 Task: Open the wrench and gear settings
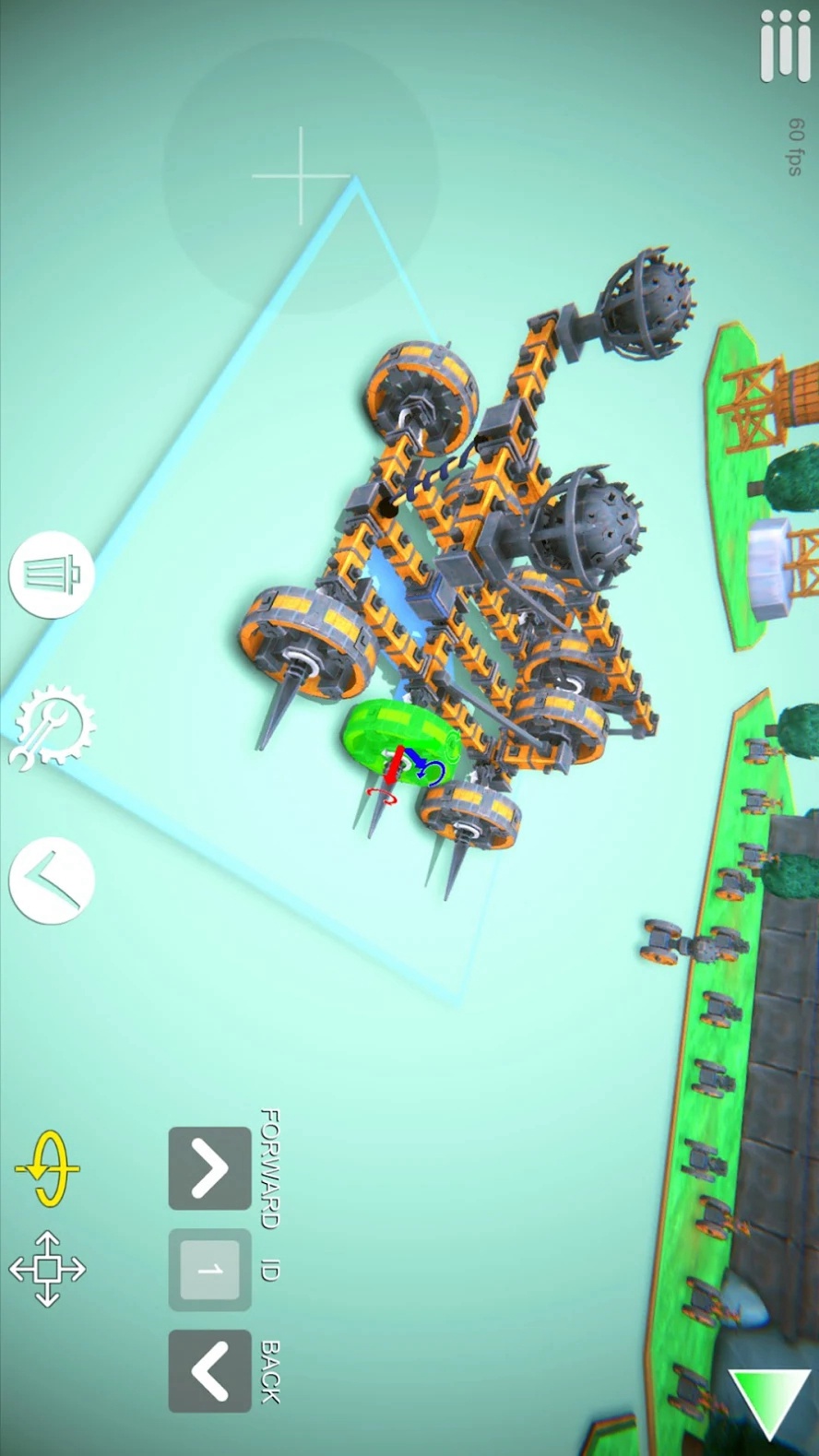point(52,728)
